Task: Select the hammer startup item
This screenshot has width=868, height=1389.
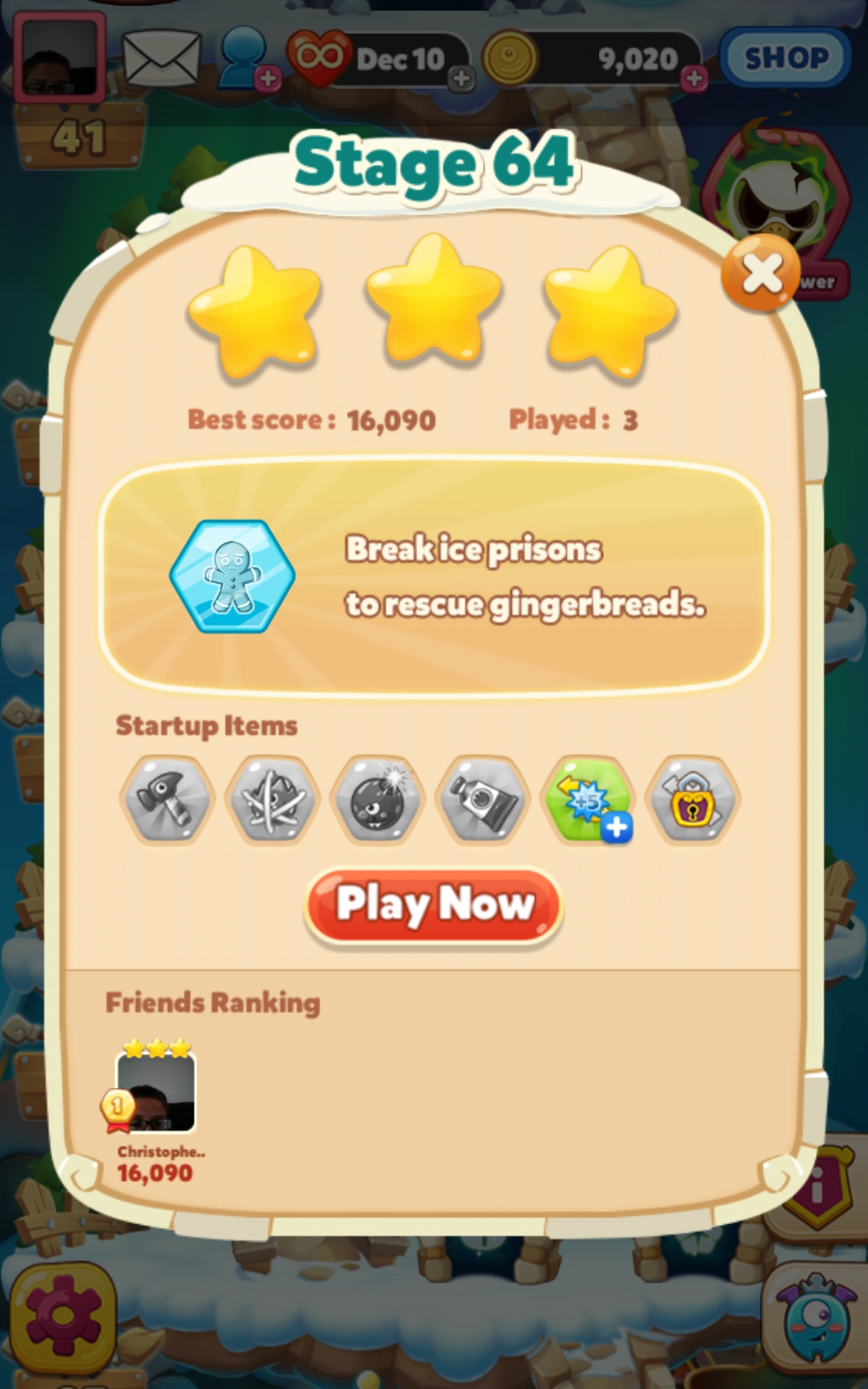Action: [167, 800]
